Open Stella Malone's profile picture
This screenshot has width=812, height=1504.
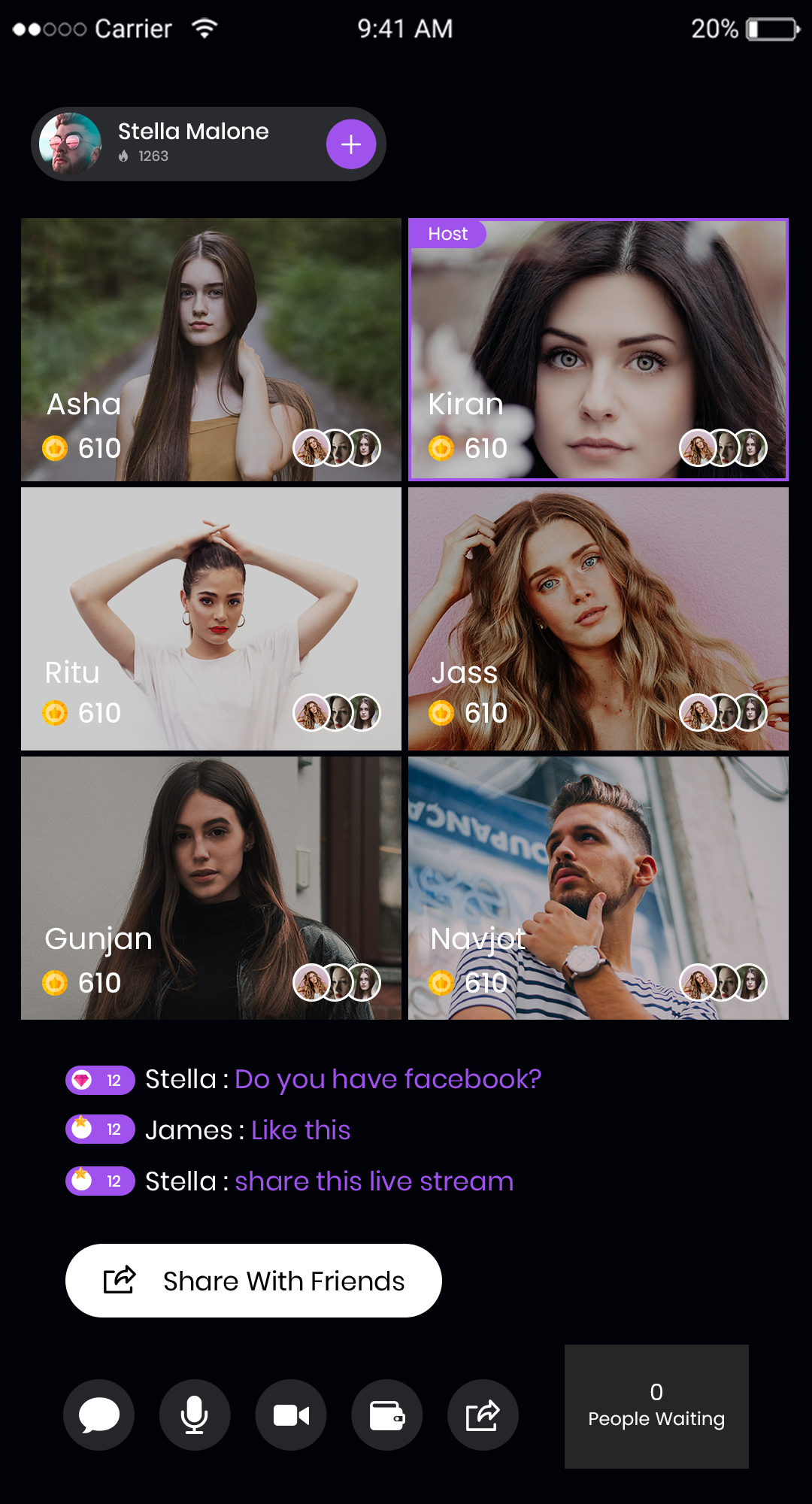(x=70, y=144)
